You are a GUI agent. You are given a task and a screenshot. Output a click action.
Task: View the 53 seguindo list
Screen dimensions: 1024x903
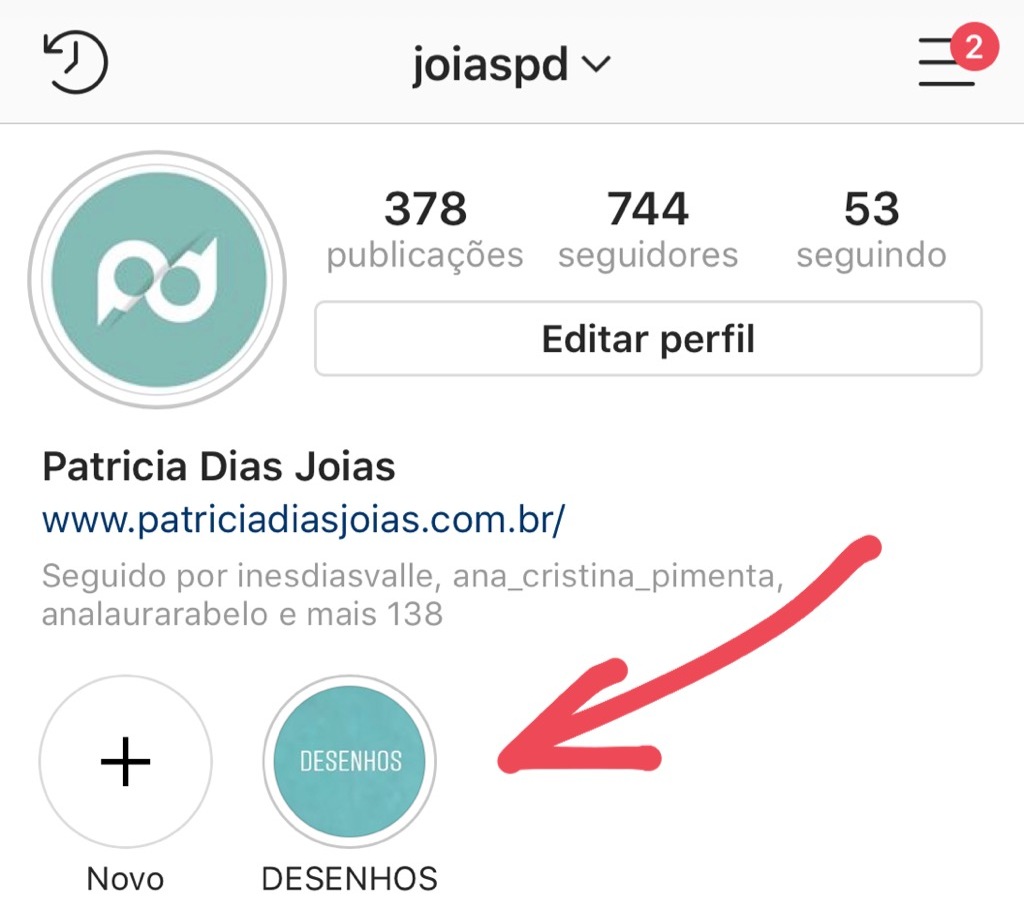tap(871, 229)
